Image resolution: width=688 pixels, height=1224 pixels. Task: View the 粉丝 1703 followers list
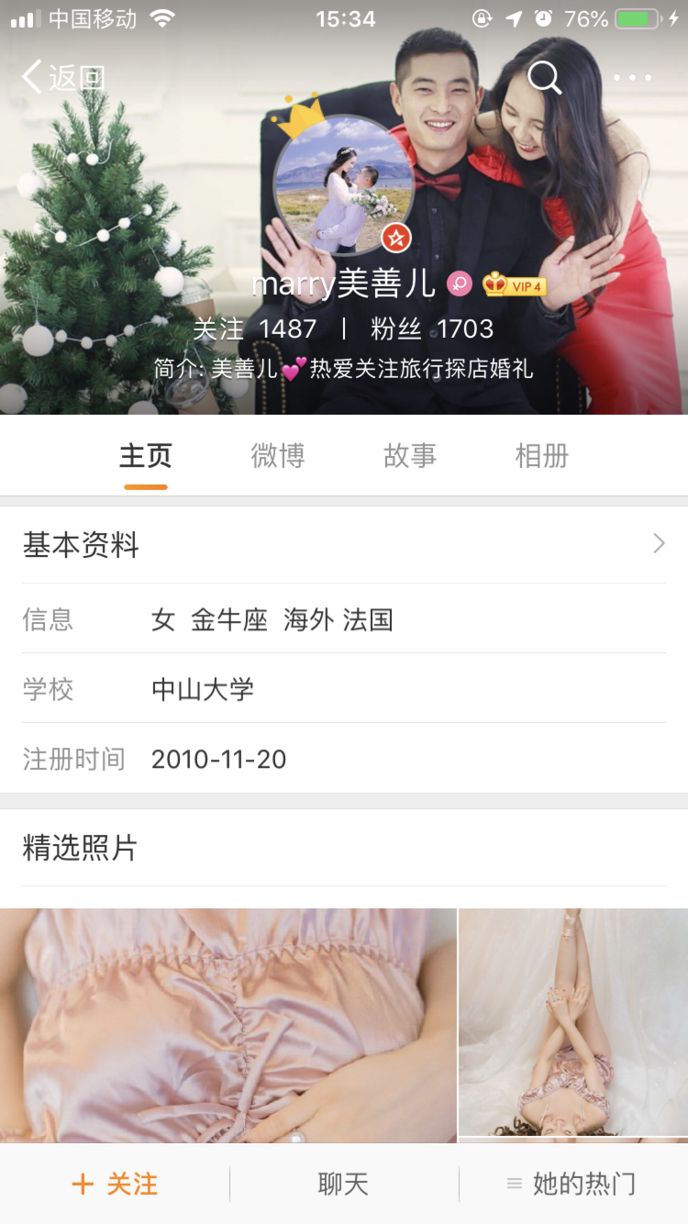point(432,329)
